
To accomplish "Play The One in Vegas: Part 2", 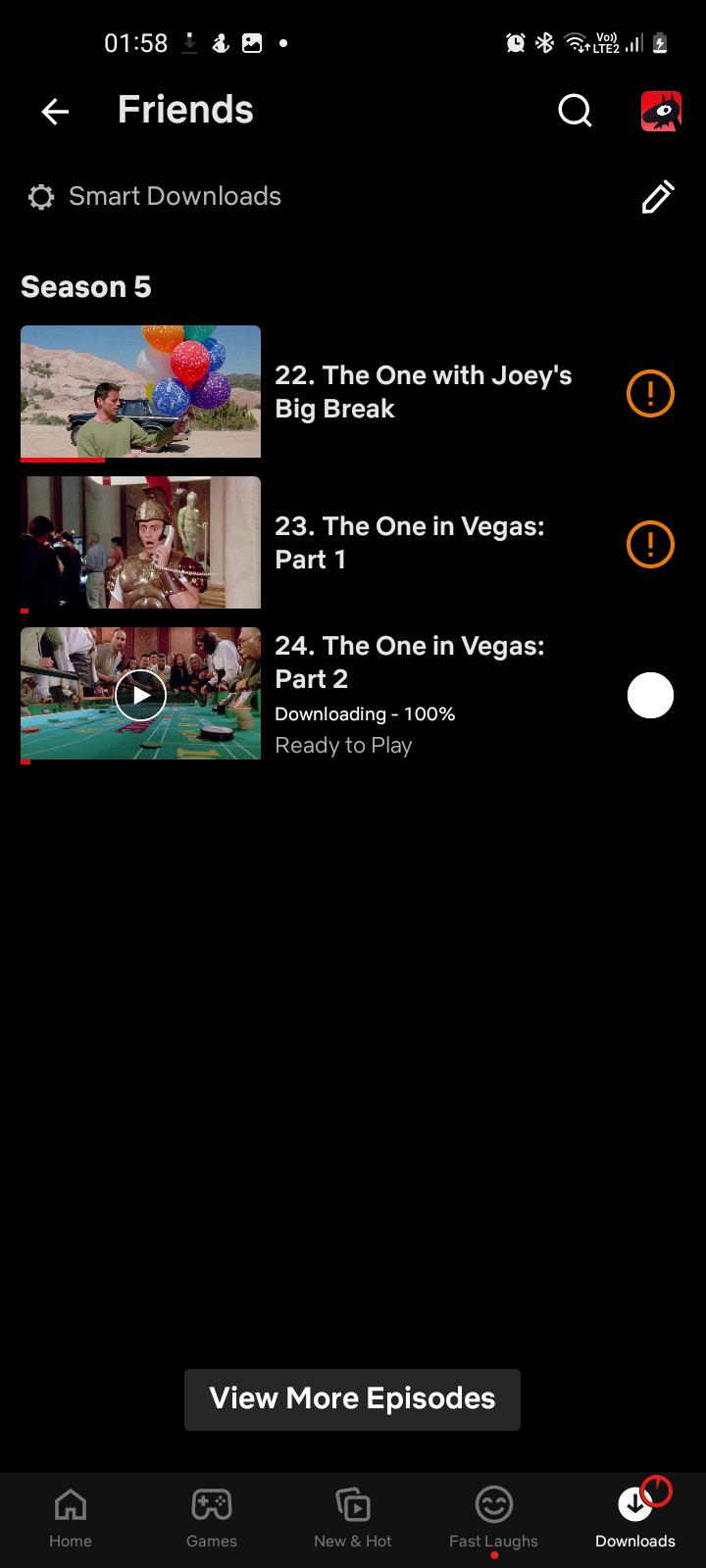I will click(140, 694).
